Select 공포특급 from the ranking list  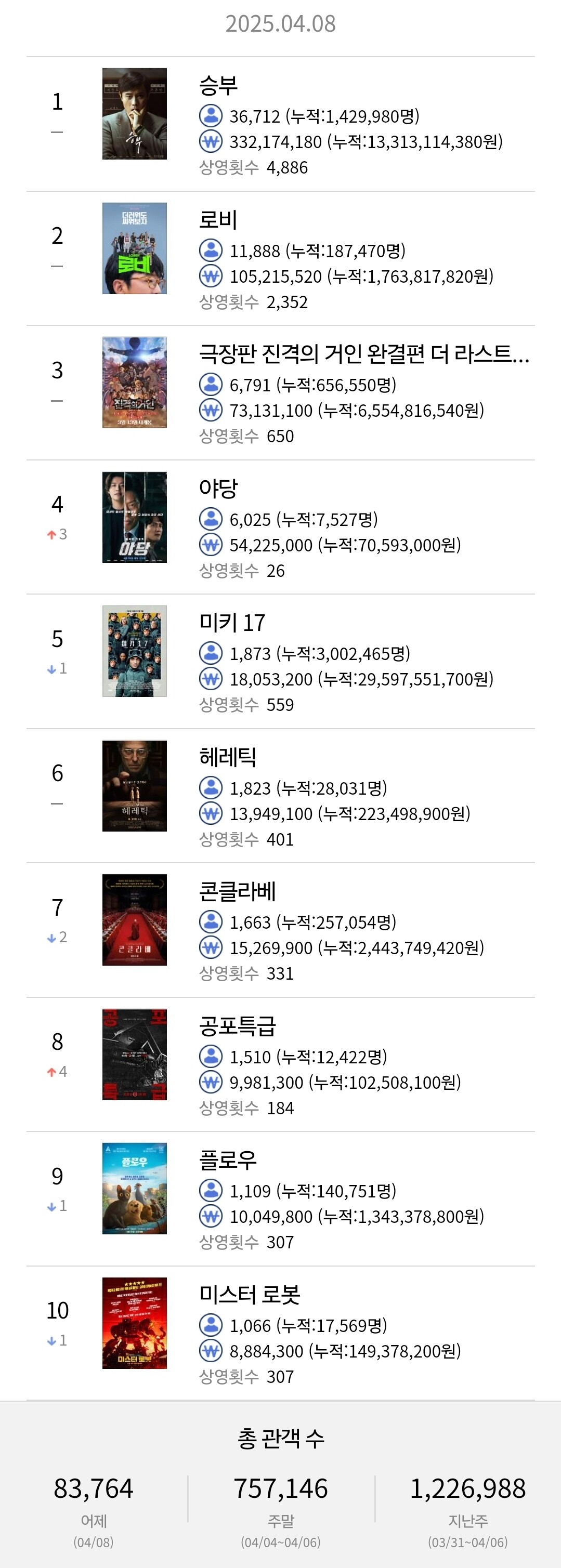(x=237, y=1026)
